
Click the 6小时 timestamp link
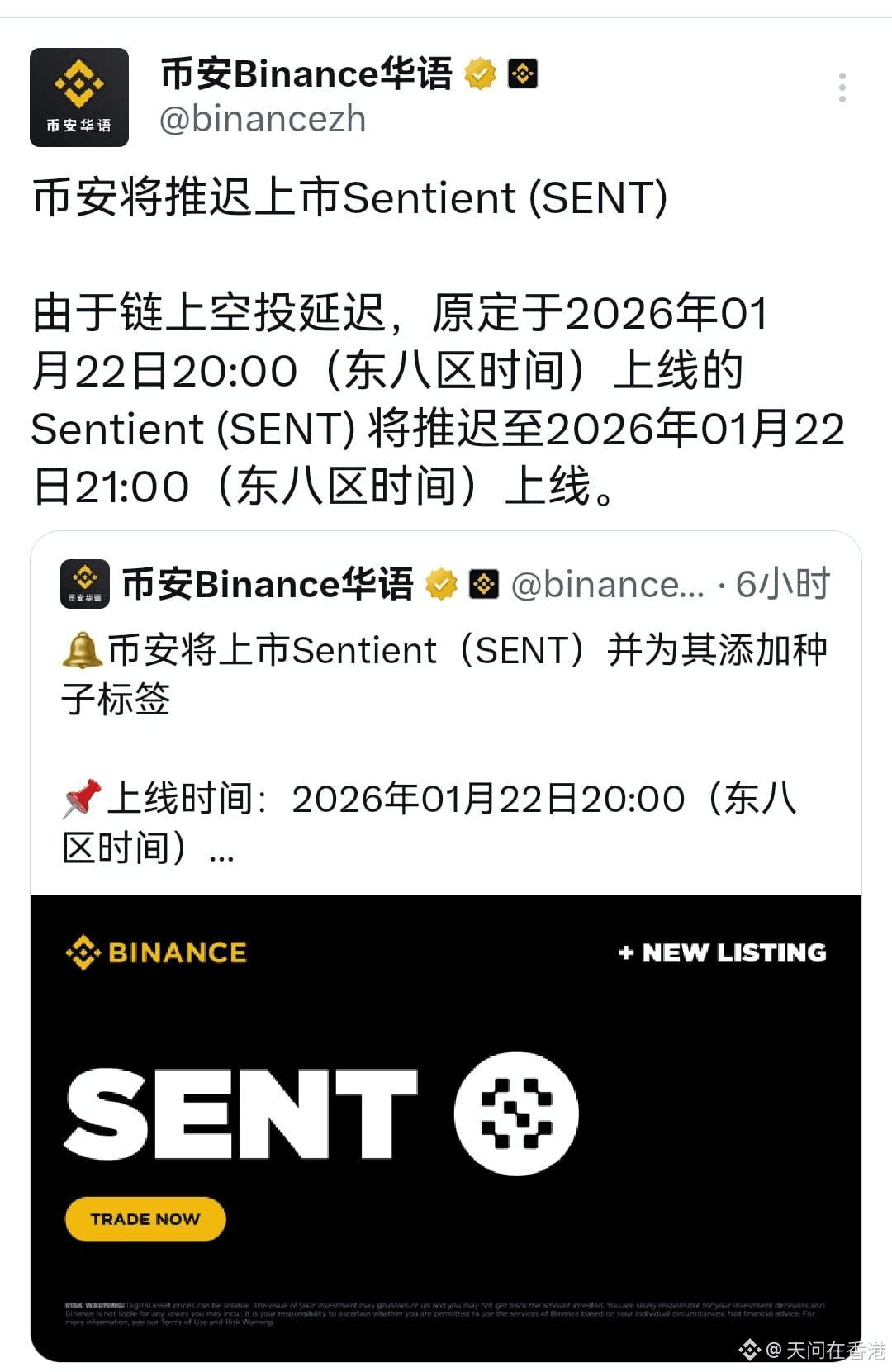(780, 583)
